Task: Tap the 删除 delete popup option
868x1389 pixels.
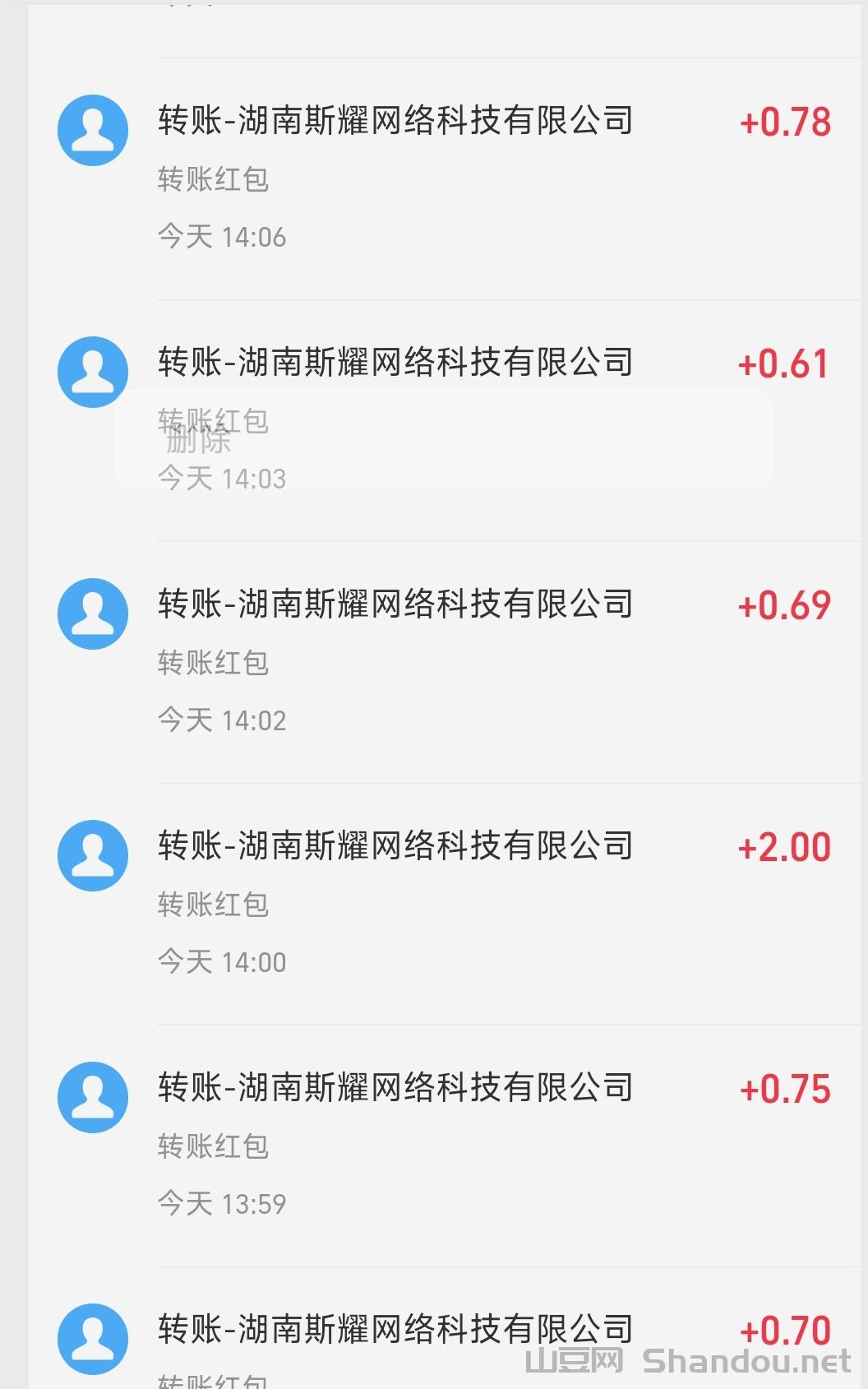Action: [x=199, y=441]
